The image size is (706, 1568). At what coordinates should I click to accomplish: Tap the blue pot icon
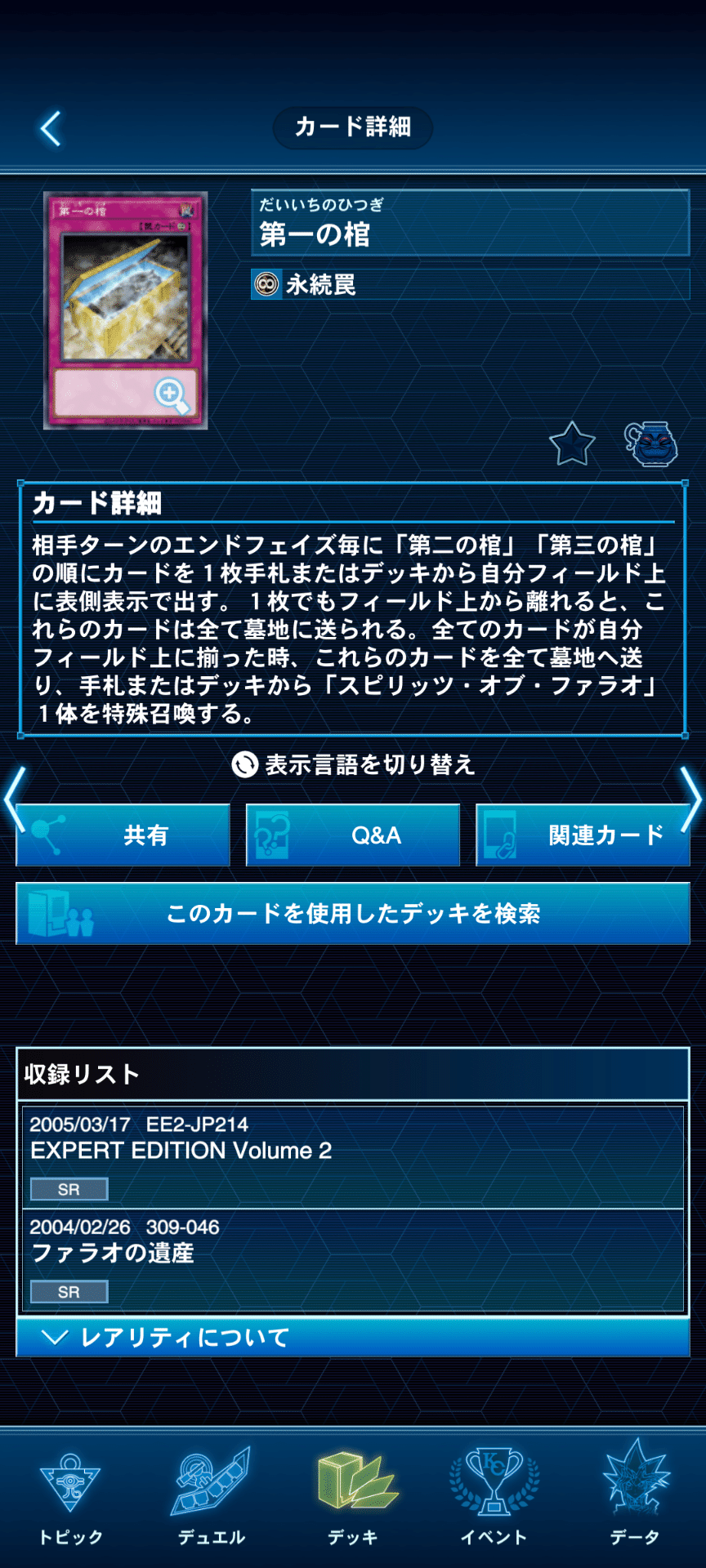[x=650, y=443]
